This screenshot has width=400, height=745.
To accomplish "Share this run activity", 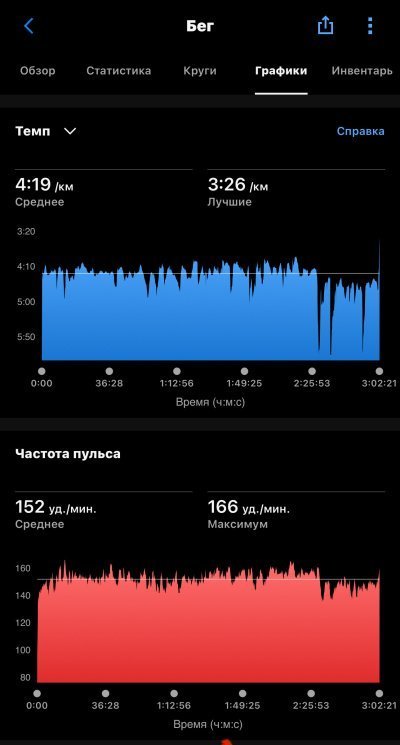I will (325, 25).
